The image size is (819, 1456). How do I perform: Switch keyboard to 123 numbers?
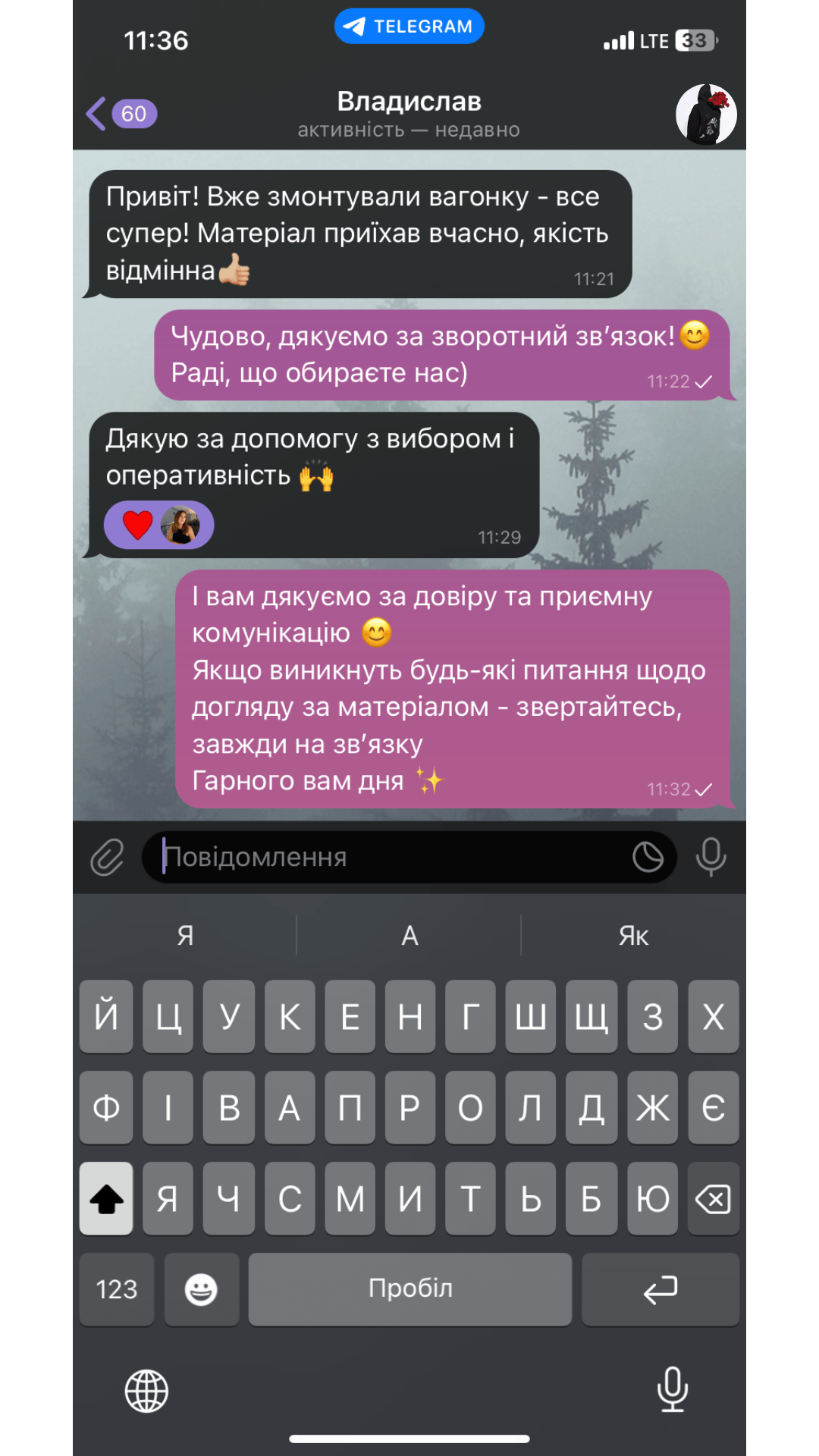(x=117, y=1289)
